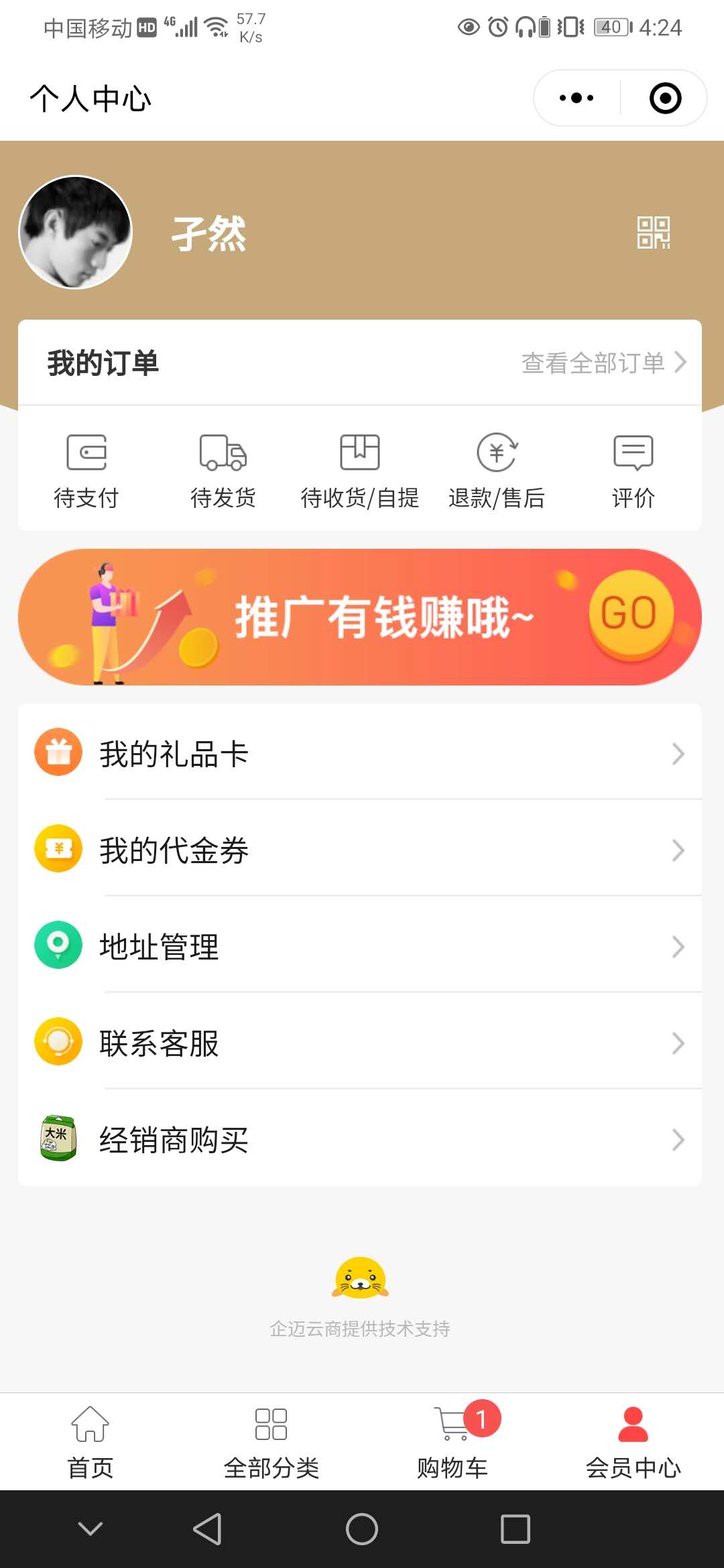724x1568 pixels.
Task: Open 待发货 orders awaiting shipment
Action: point(223,470)
